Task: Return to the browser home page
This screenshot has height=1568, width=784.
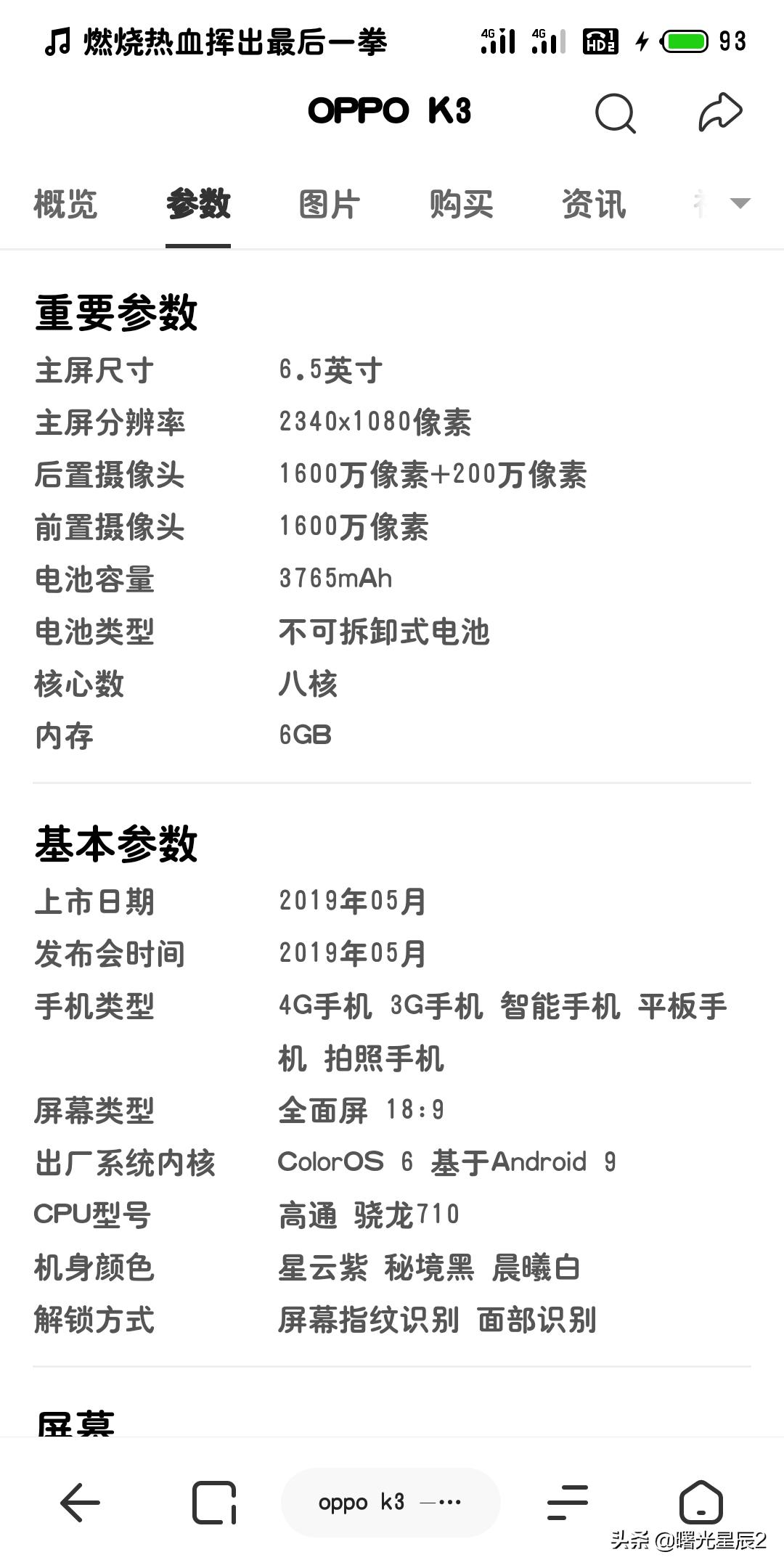Action: pos(701,1501)
